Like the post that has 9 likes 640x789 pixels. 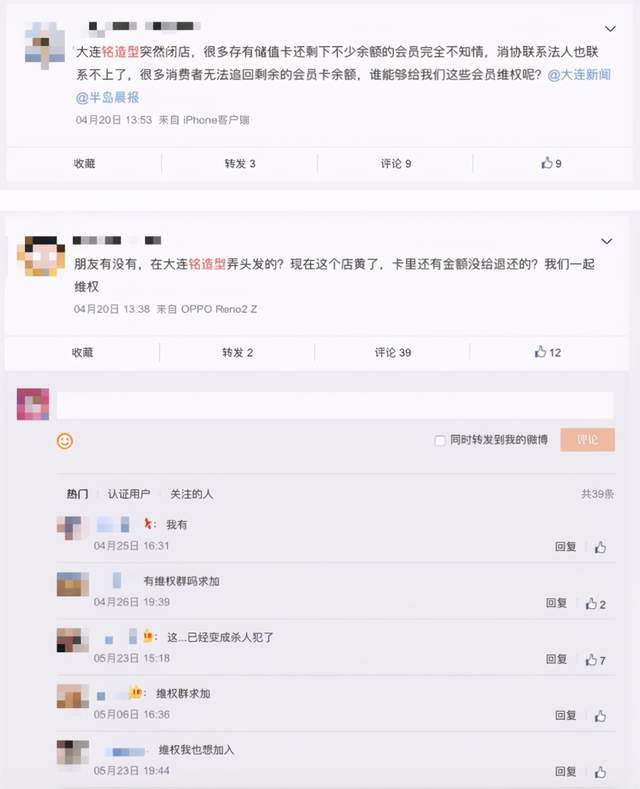(551, 163)
